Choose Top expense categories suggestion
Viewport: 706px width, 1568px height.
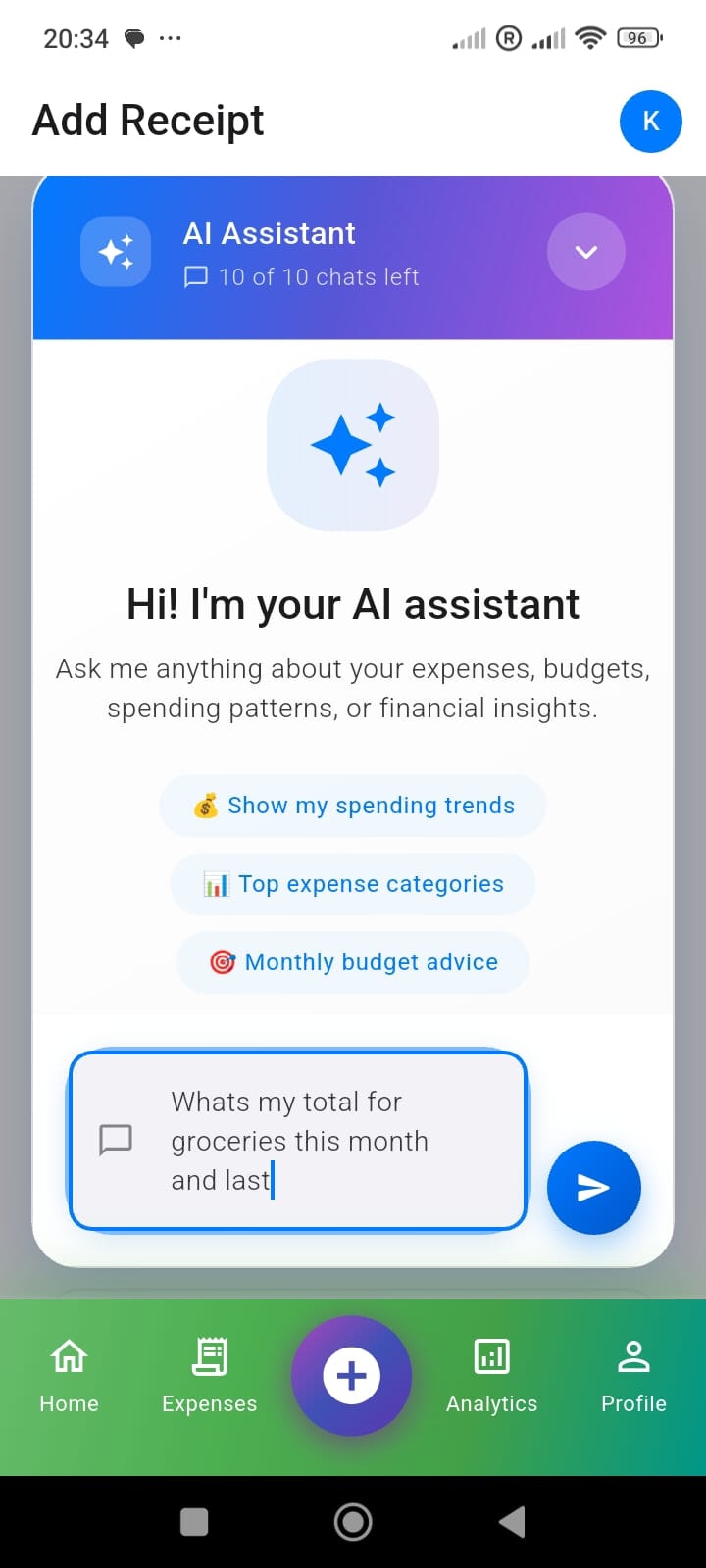(x=352, y=883)
